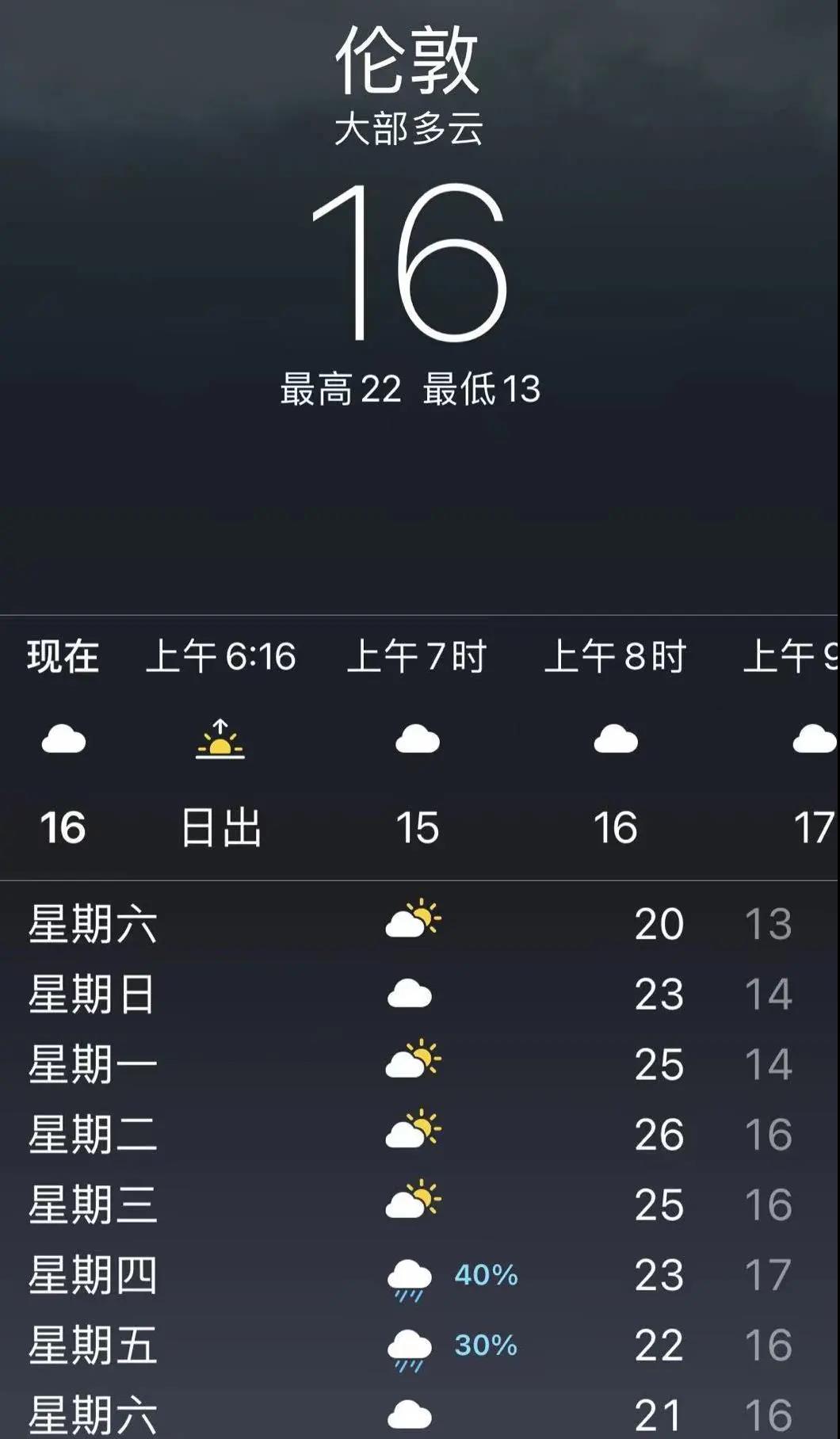Tap the cloud icon on the last 星期六 row
Viewport: 840px width, 1439px height.
[x=407, y=1410]
